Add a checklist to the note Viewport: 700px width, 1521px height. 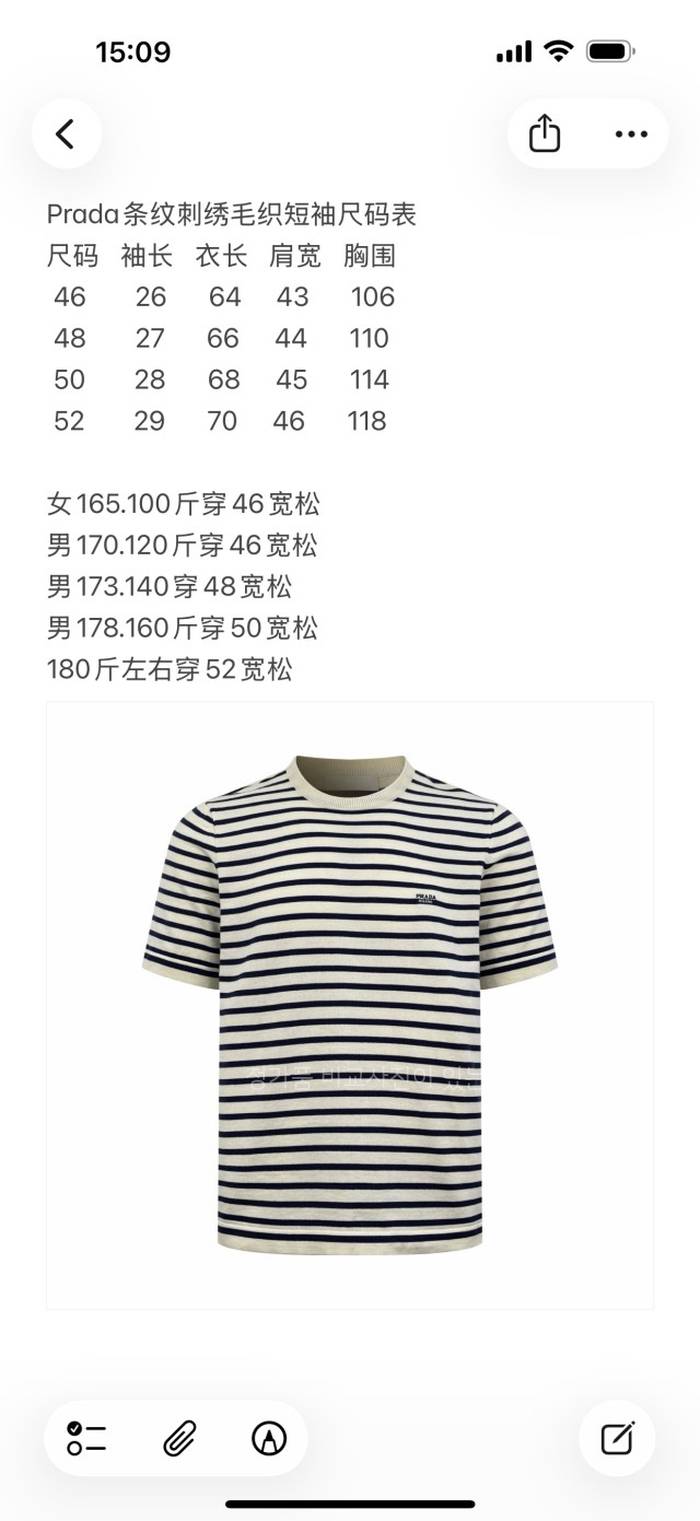tap(87, 1438)
